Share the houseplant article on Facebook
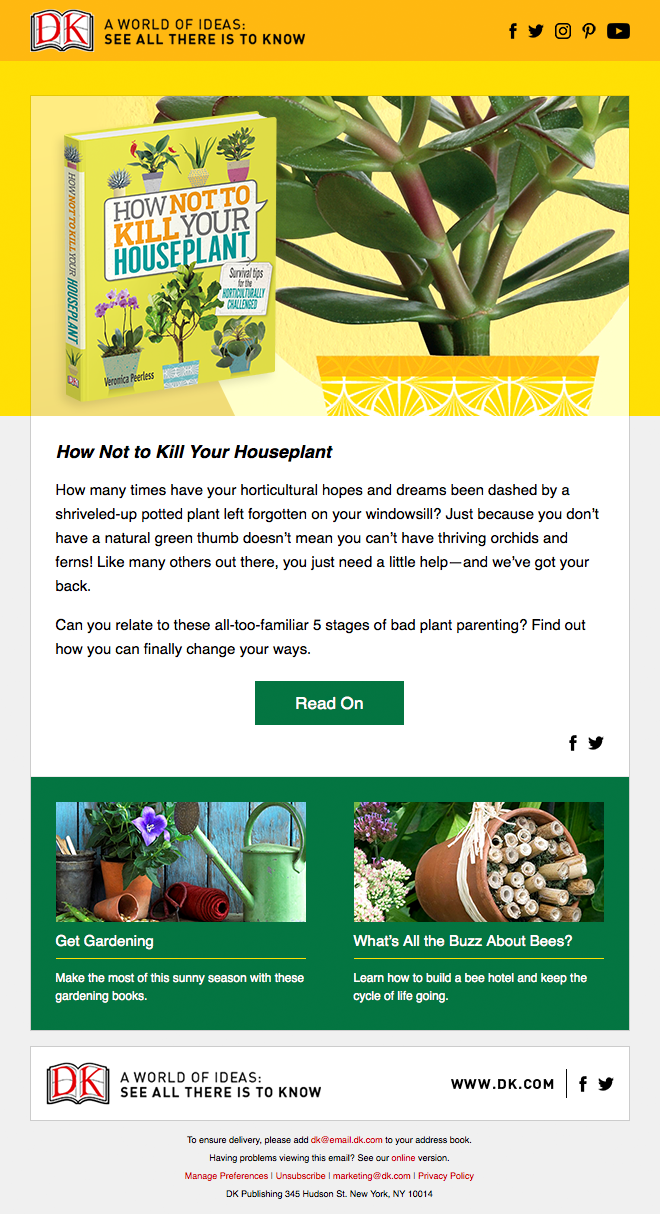 tap(573, 743)
